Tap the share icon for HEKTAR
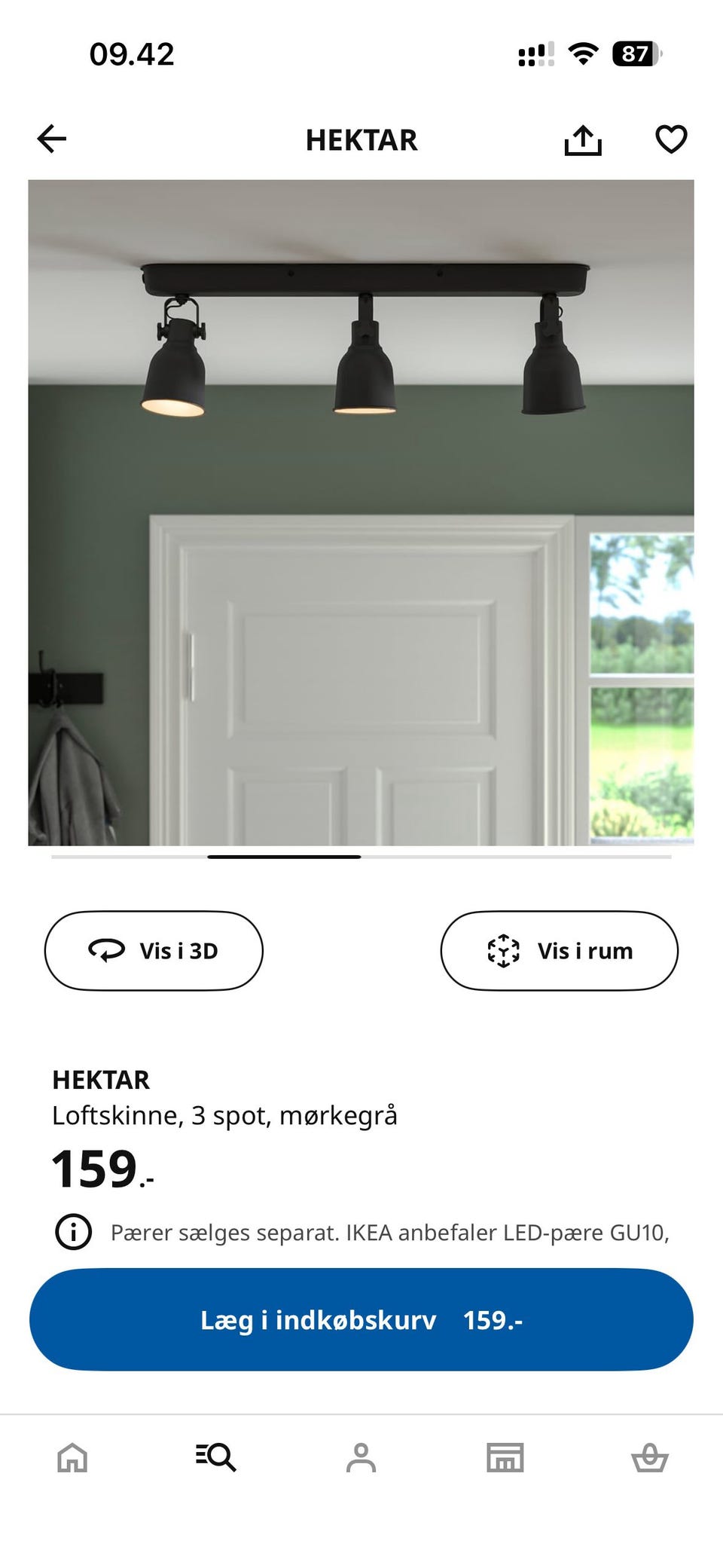723x1568 pixels. click(584, 139)
